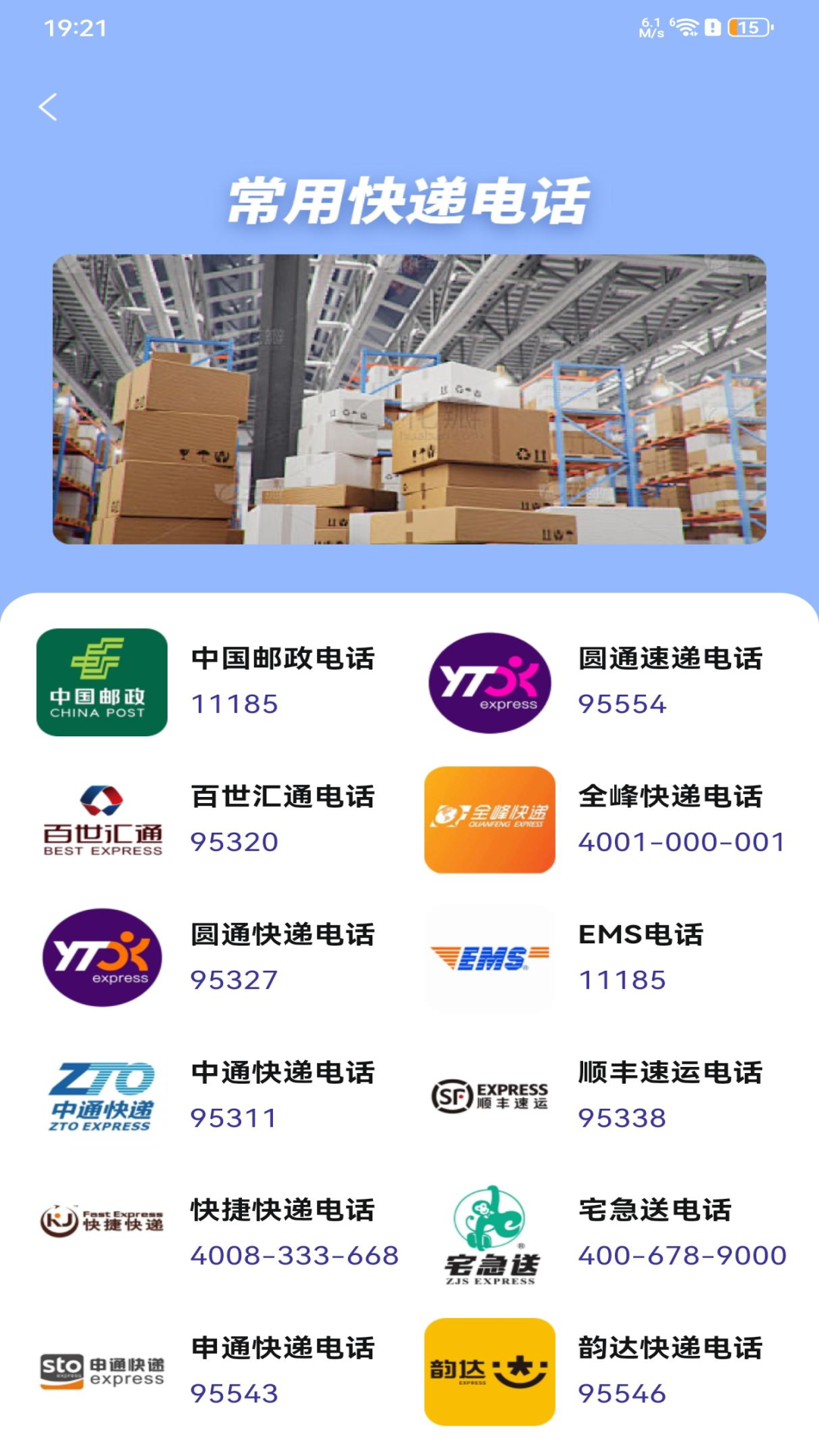Image resolution: width=819 pixels, height=1456 pixels.
Task: Tap the warehouse banner image
Action: [x=409, y=398]
